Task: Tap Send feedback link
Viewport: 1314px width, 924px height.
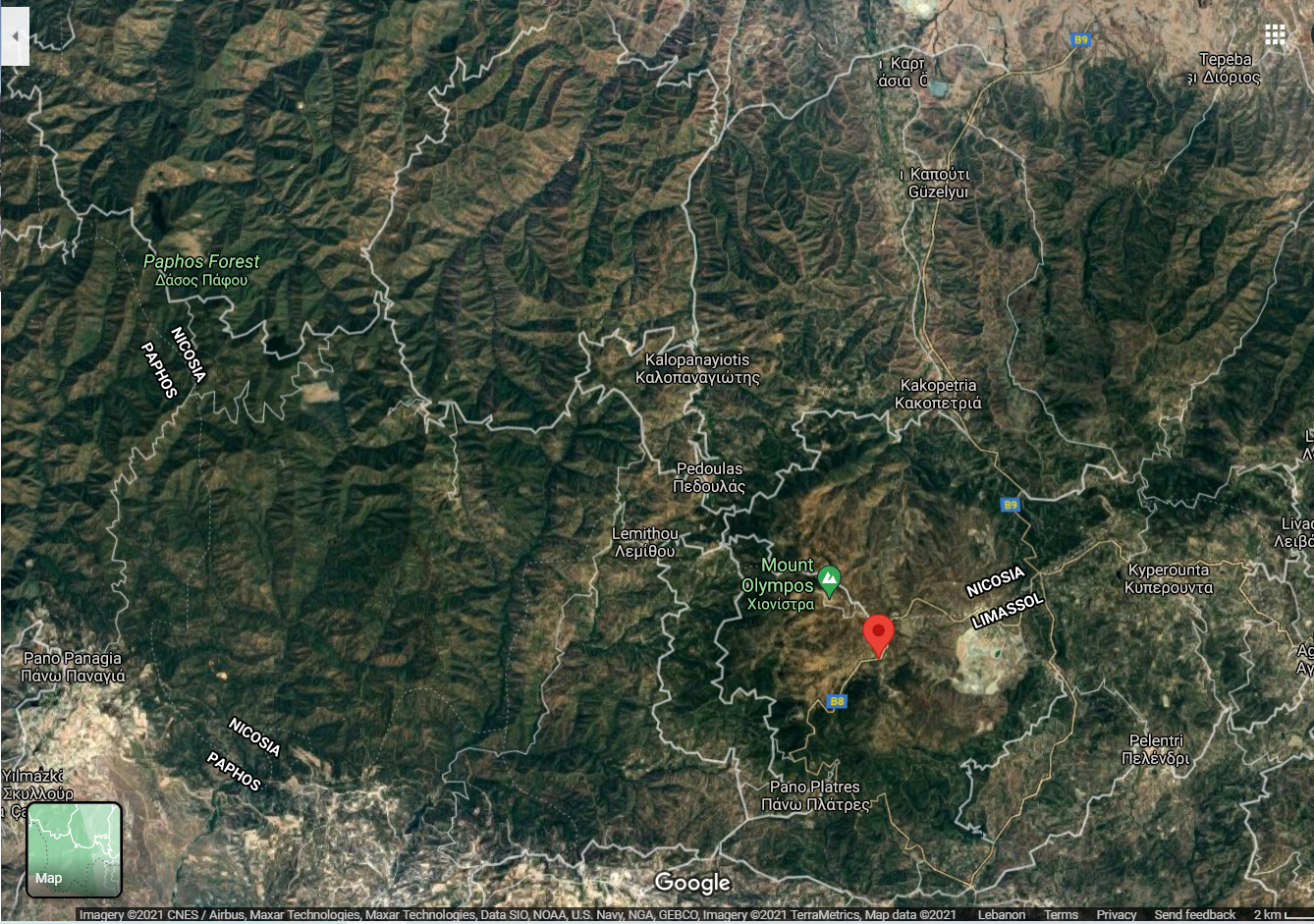Action: (x=1194, y=915)
